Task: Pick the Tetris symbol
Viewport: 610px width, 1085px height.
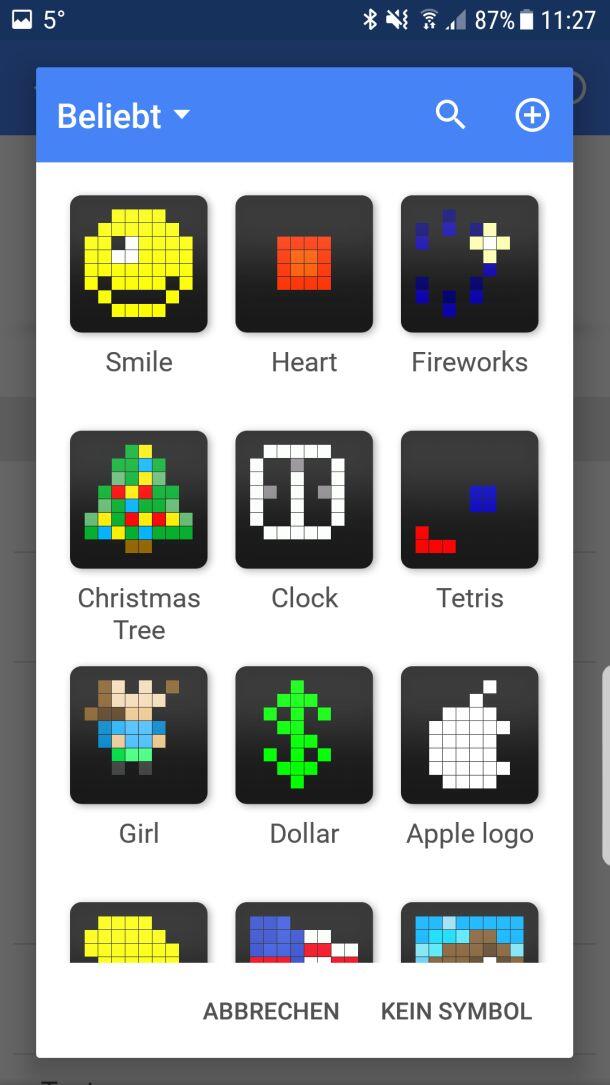Action: [x=470, y=500]
